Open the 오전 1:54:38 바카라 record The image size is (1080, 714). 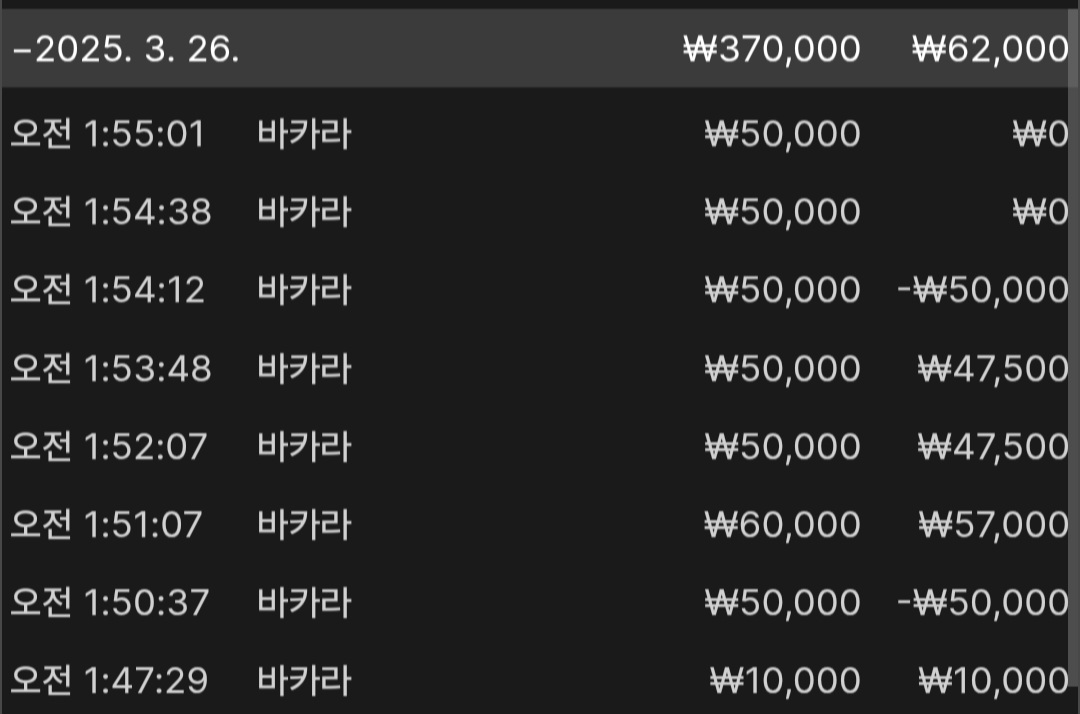[x=304, y=212]
